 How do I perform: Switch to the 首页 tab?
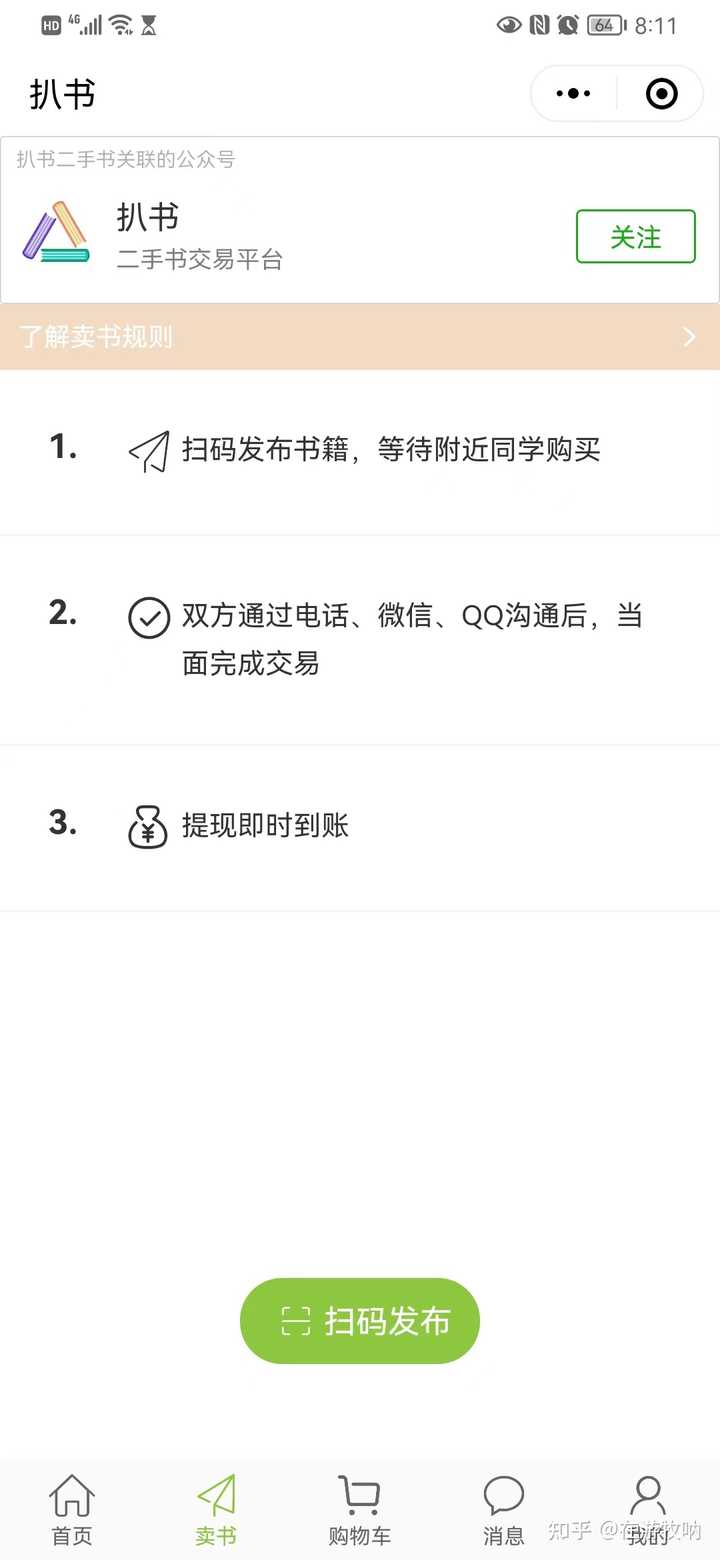pos(72,1510)
